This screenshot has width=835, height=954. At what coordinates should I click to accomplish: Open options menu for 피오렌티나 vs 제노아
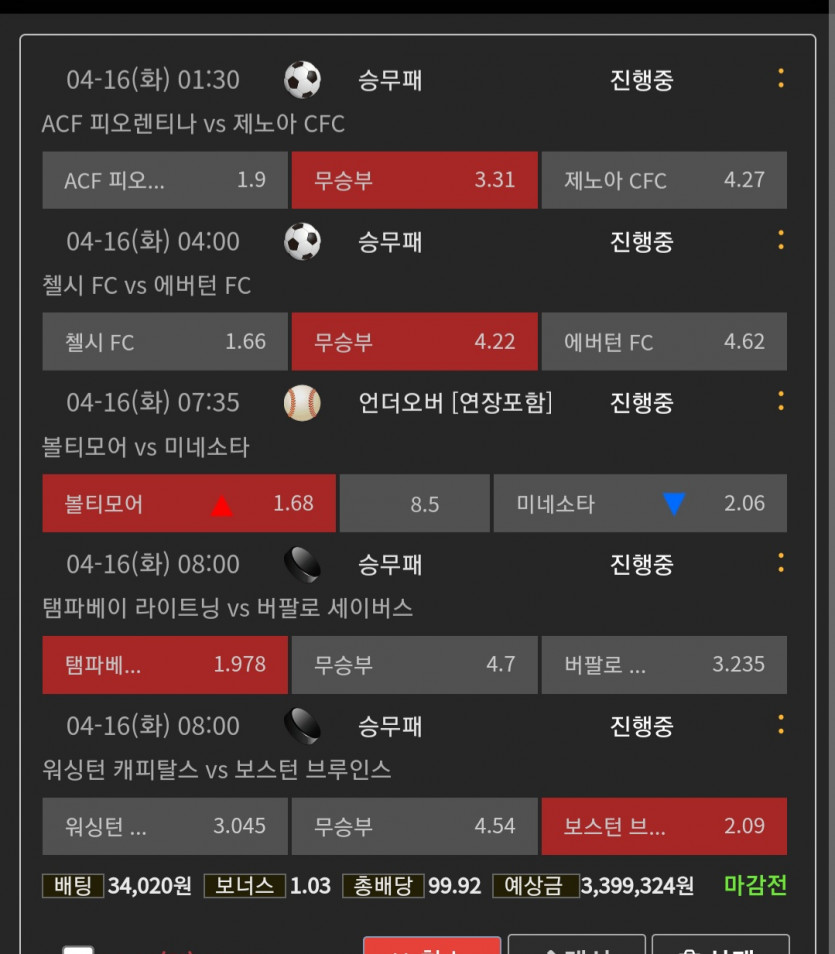coord(780,78)
